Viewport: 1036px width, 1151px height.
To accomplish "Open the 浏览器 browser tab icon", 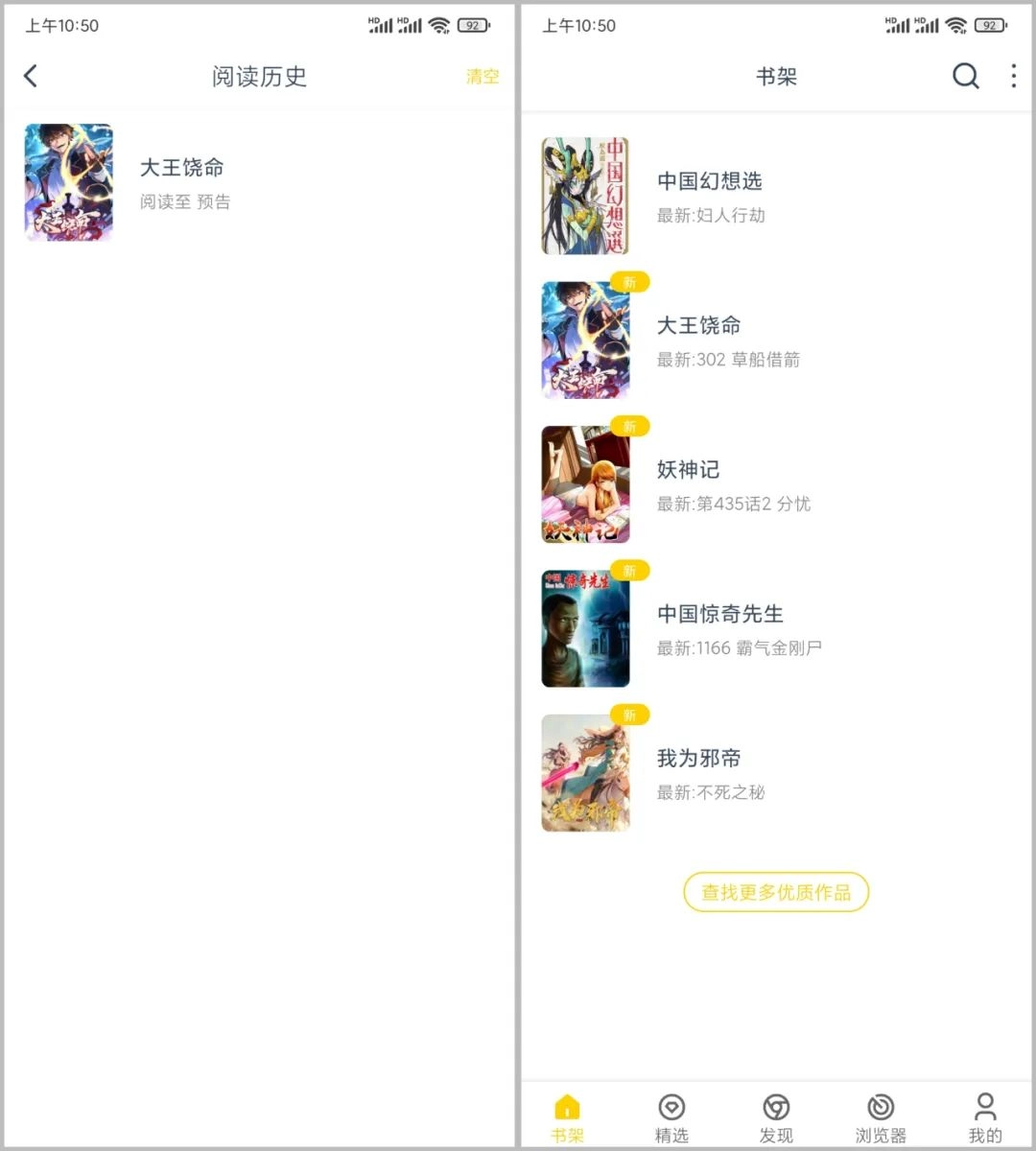I will point(880,1108).
